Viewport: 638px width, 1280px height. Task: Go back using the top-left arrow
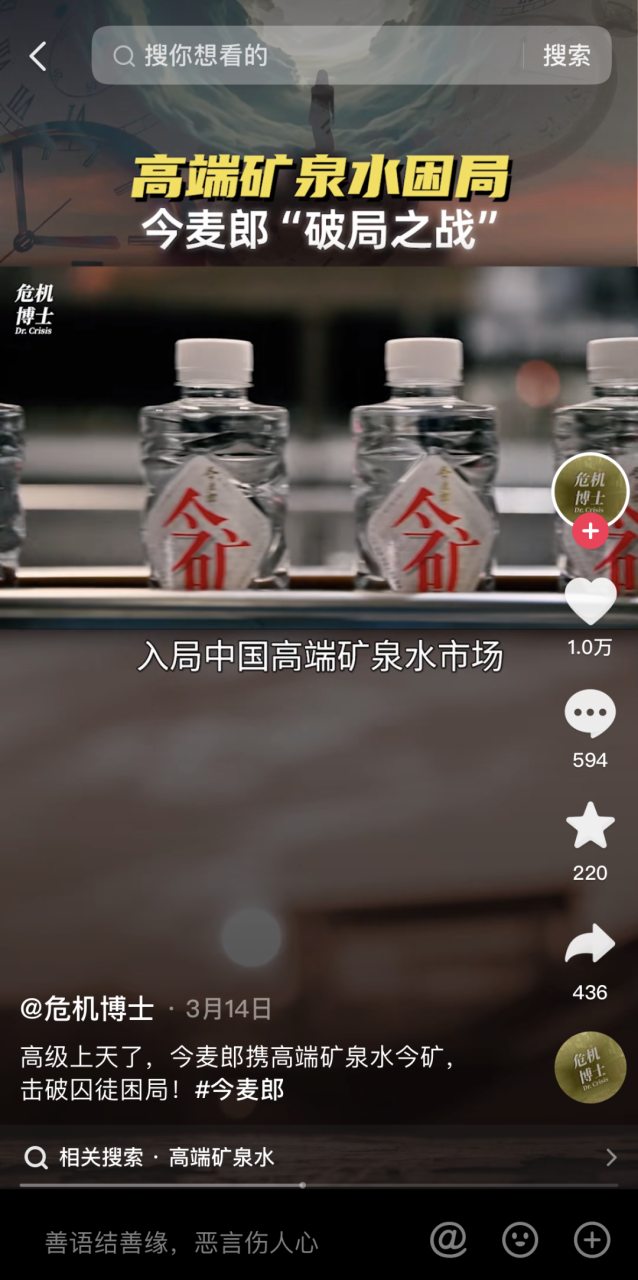point(38,56)
